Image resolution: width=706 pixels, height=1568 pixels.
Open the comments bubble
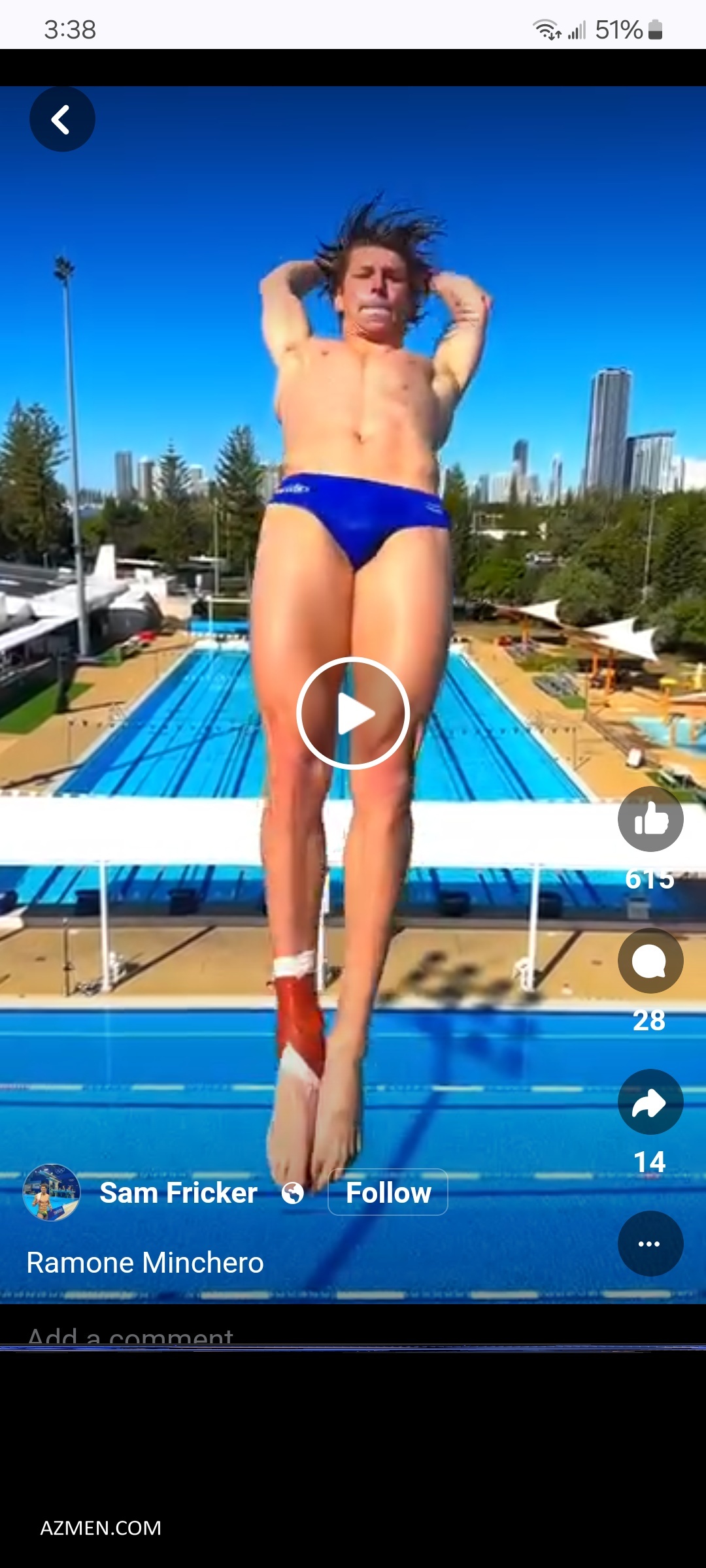(650, 961)
